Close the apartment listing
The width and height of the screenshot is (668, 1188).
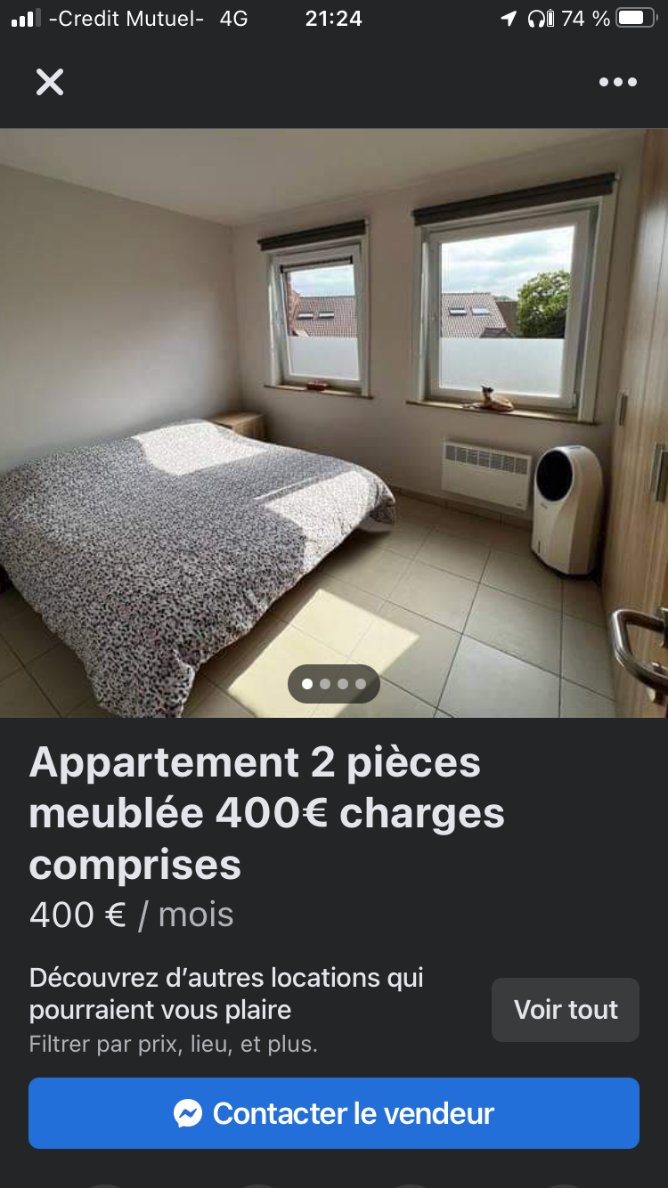49,82
